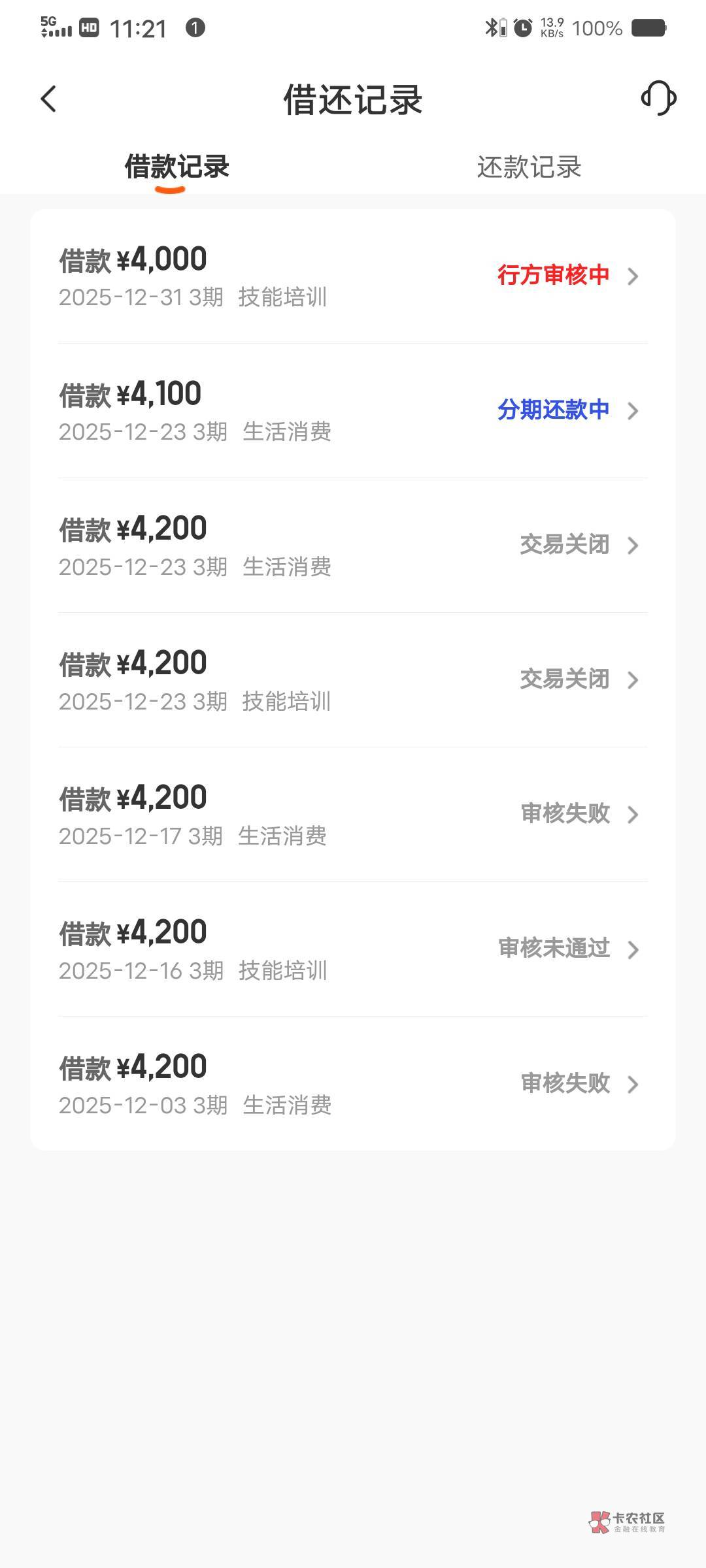Viewport: 706px width, 1568px height.
Task: Go back using the top-left arrow
Action: pos(48,99)
